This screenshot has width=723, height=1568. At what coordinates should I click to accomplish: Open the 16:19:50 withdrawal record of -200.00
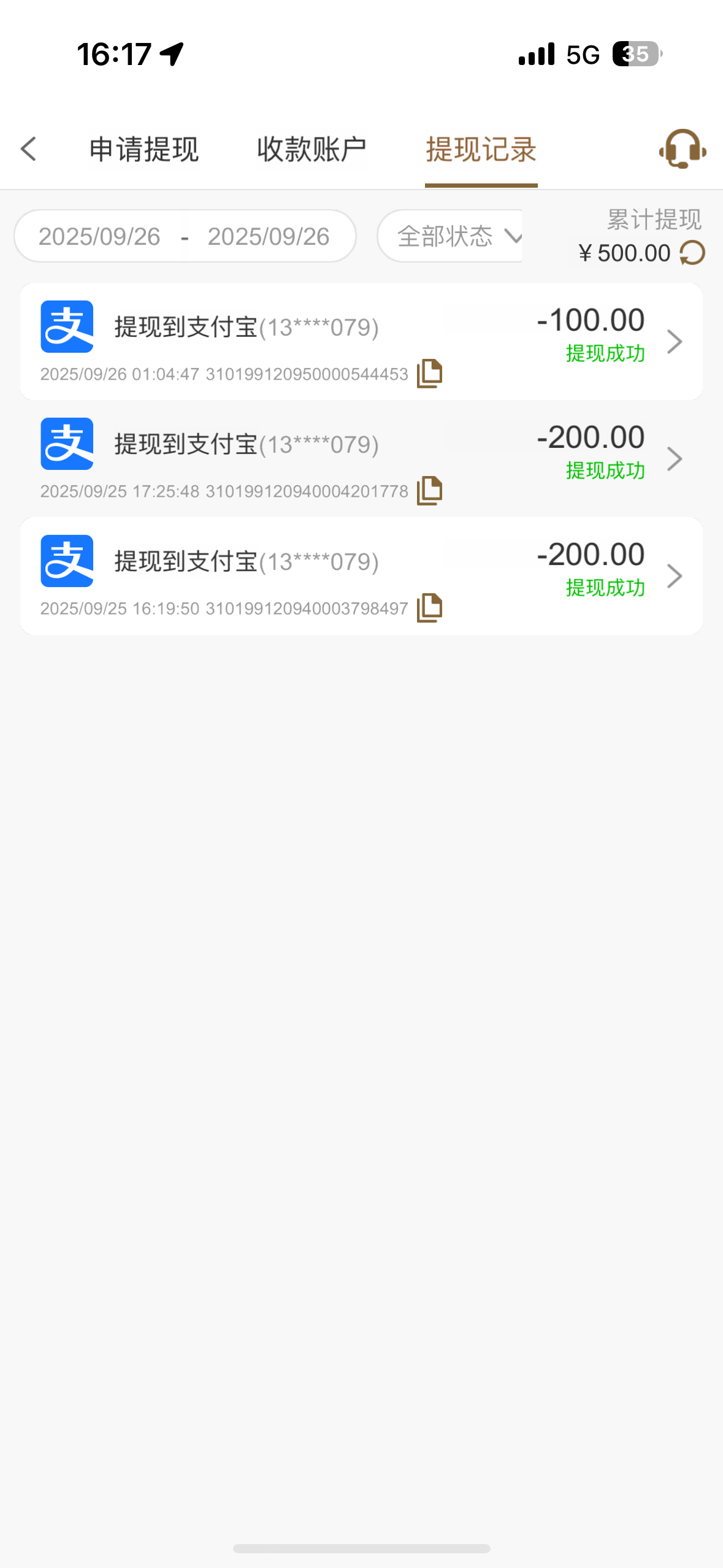pos(674,576)
